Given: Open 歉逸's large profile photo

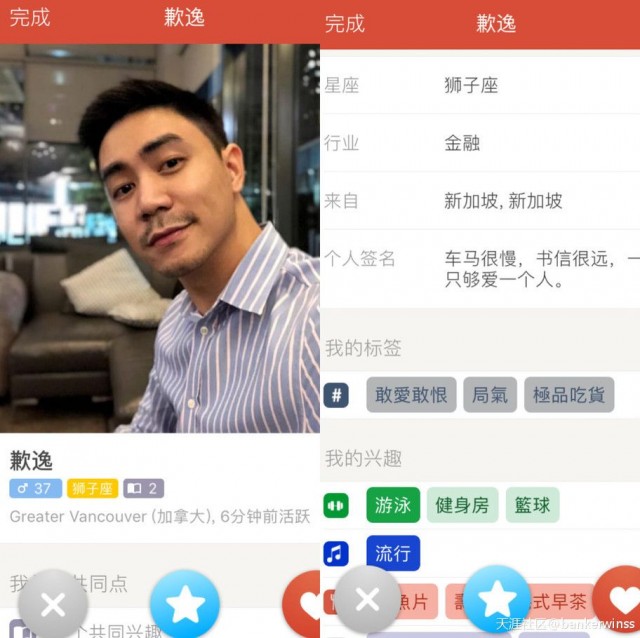Looking at the screenshot, I should tap(160, 238).
